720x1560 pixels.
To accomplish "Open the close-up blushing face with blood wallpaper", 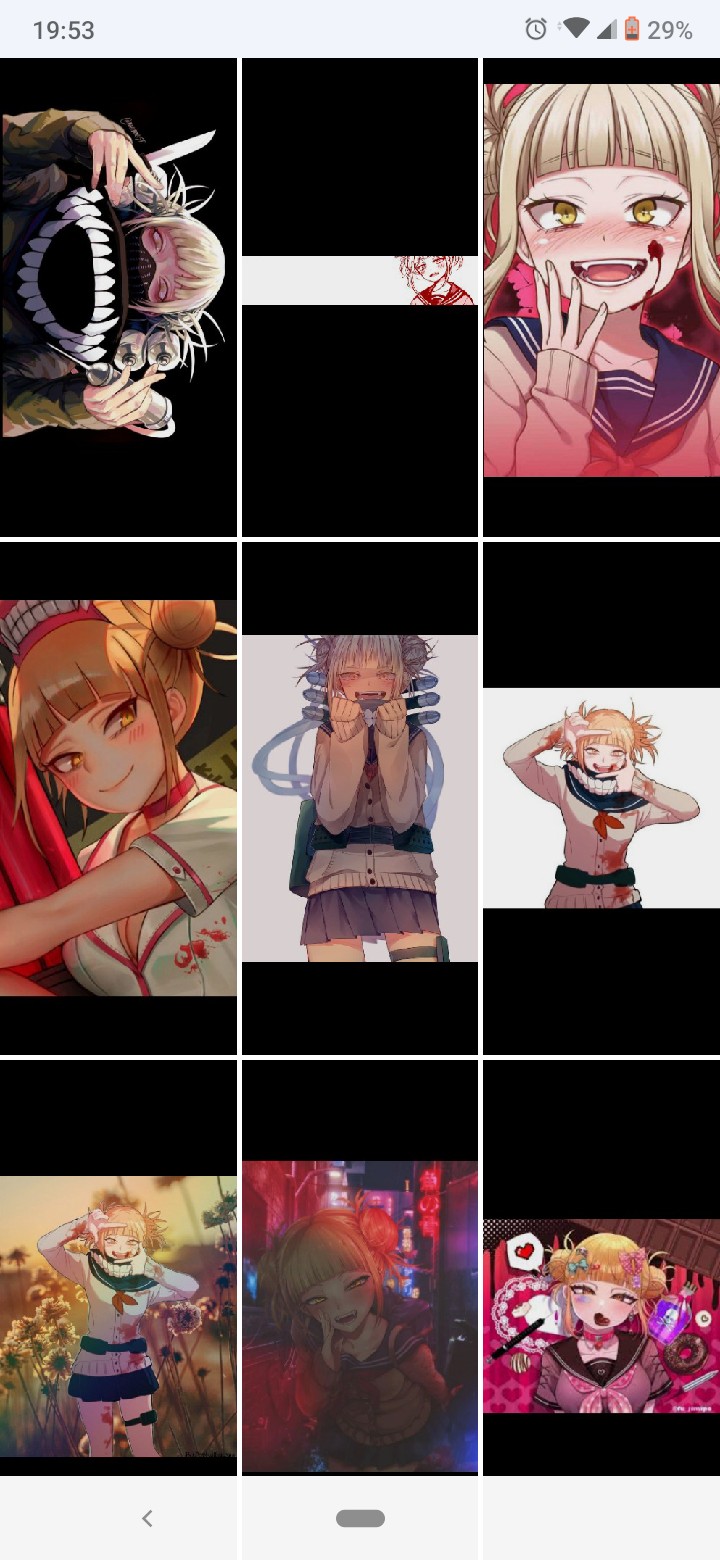I will [601, 297].
